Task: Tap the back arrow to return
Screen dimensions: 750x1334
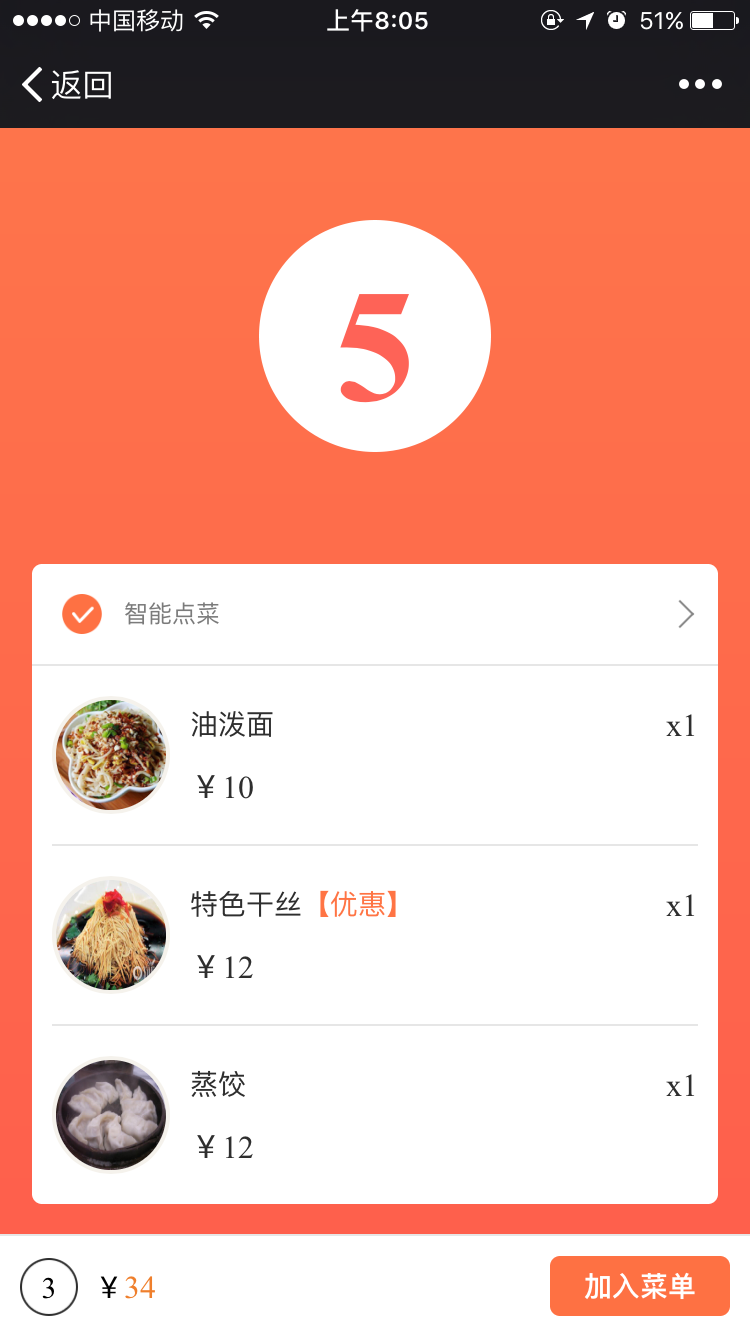Action: (x=30, y=85)
